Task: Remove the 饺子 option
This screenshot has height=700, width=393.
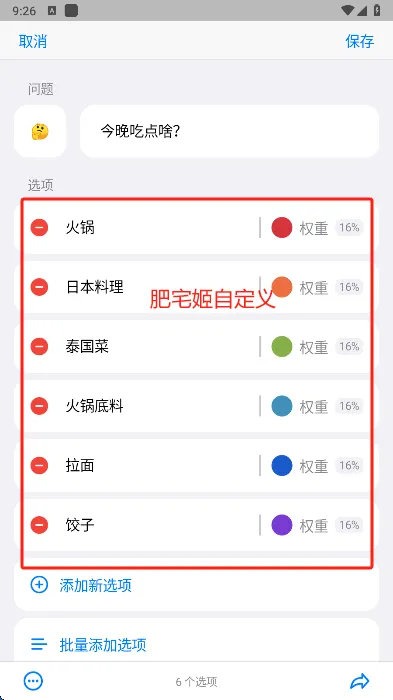Action: coord(39,525)
